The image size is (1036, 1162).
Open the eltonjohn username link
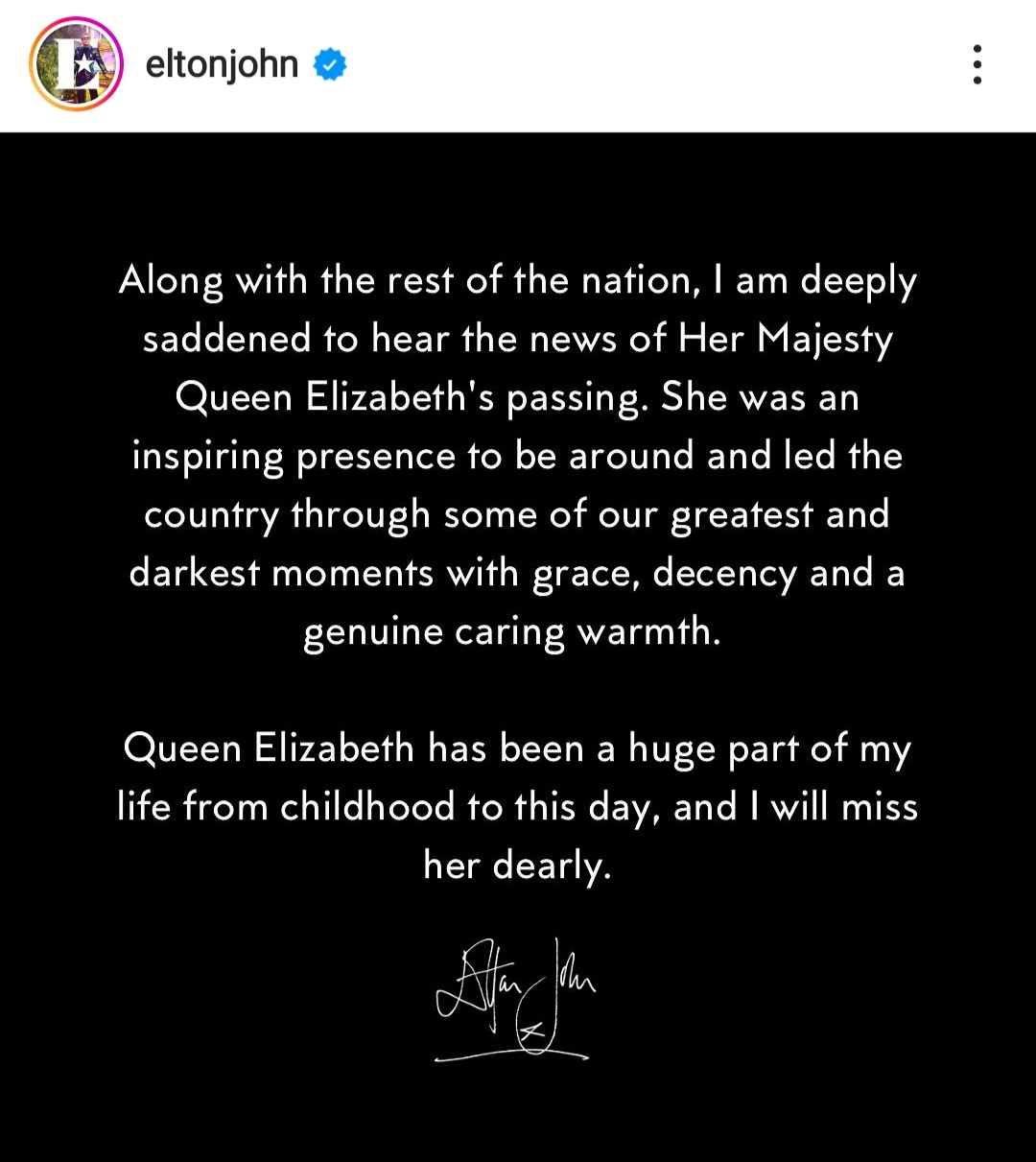tap(222, 64)
